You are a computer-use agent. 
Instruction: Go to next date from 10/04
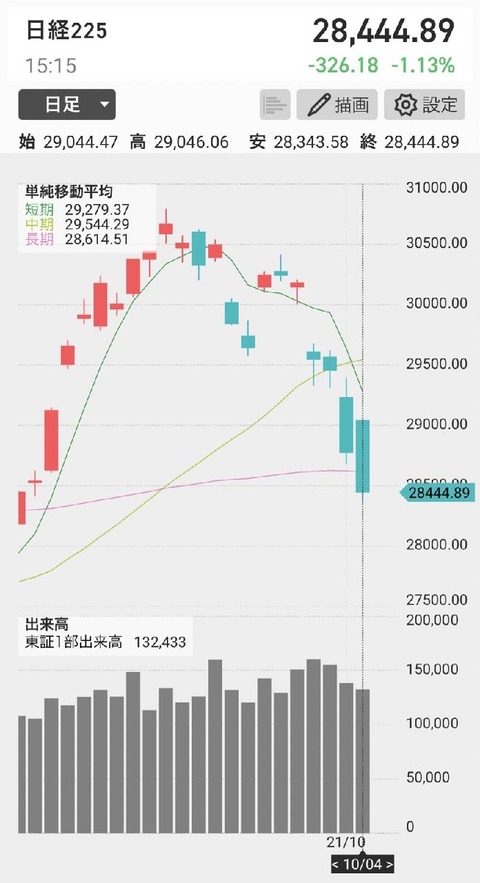tap(388, 864)
